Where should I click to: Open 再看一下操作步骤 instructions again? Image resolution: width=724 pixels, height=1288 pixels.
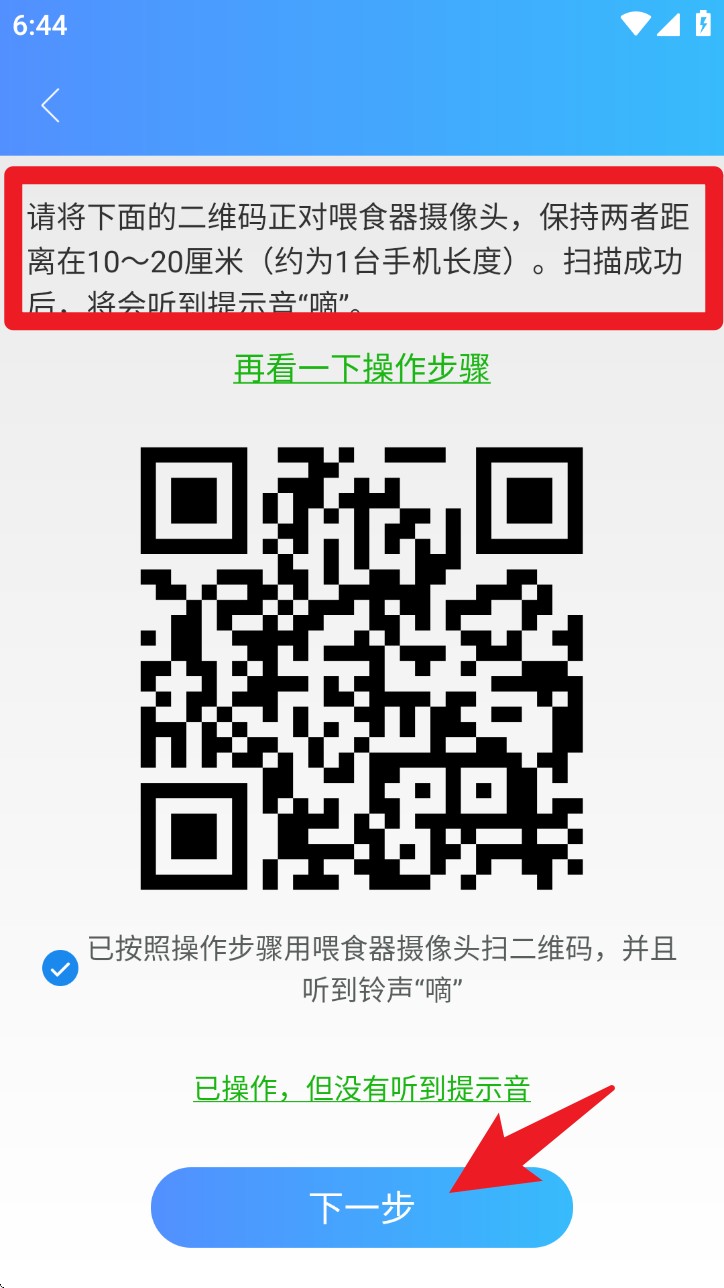(x=362, y=370)
